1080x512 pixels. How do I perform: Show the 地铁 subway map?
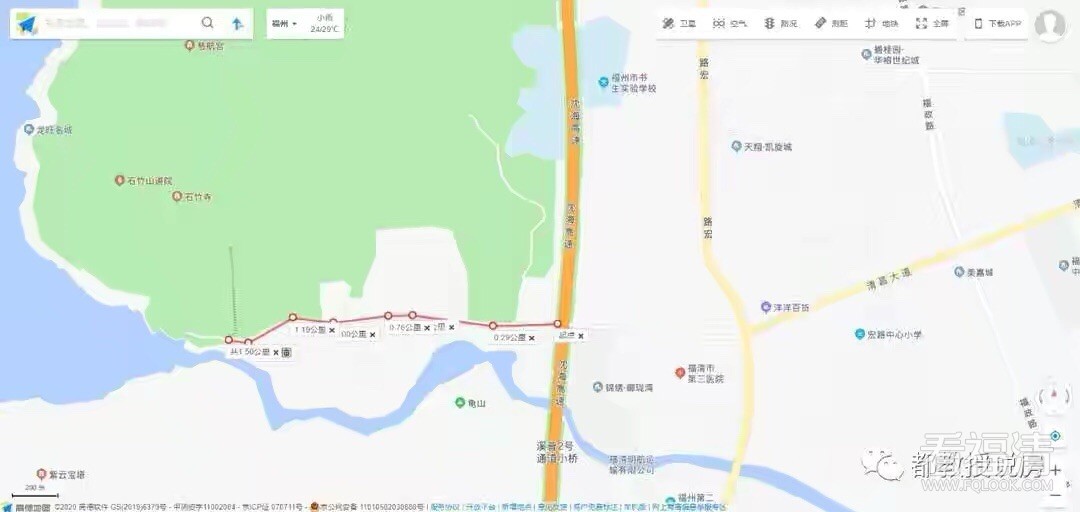[x=882, y=23]
